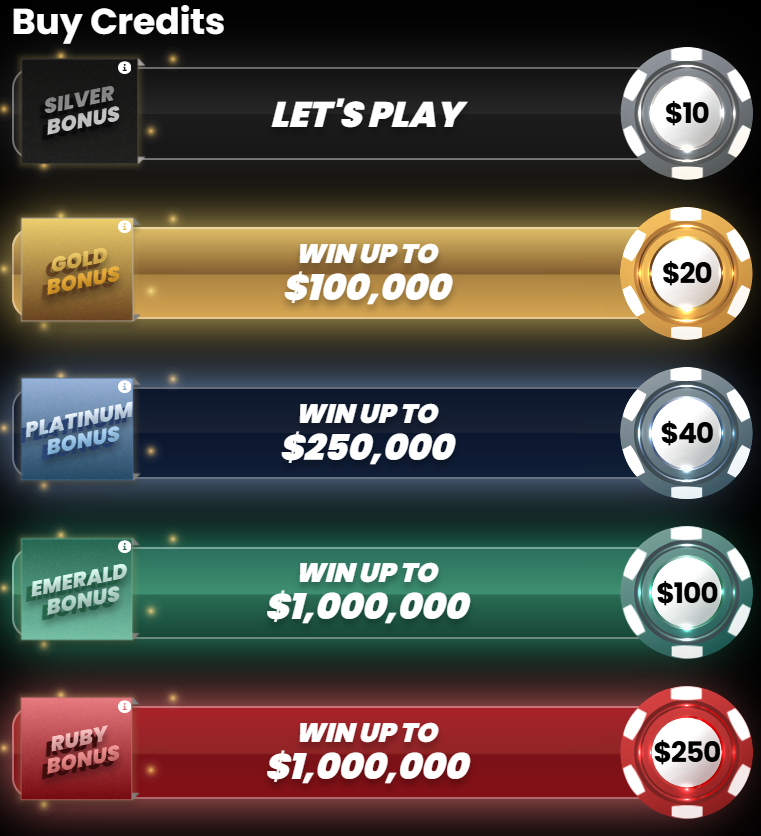The width and height of the screenshot is (761, 836).
Task: Check info on the Ruby Bonus
Action: click(x=124, y=707)
